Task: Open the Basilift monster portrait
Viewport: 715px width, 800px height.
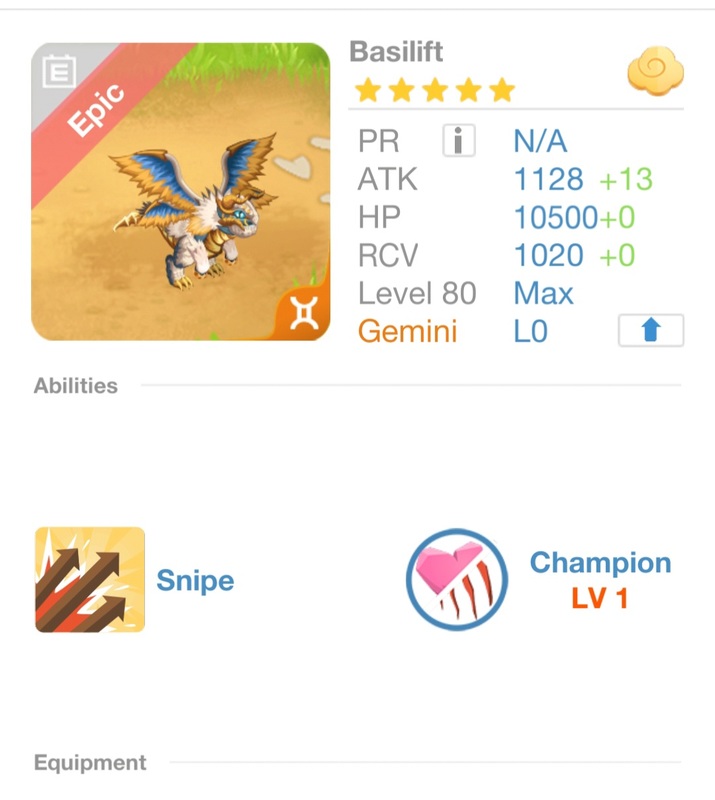Action: [181, 192]
